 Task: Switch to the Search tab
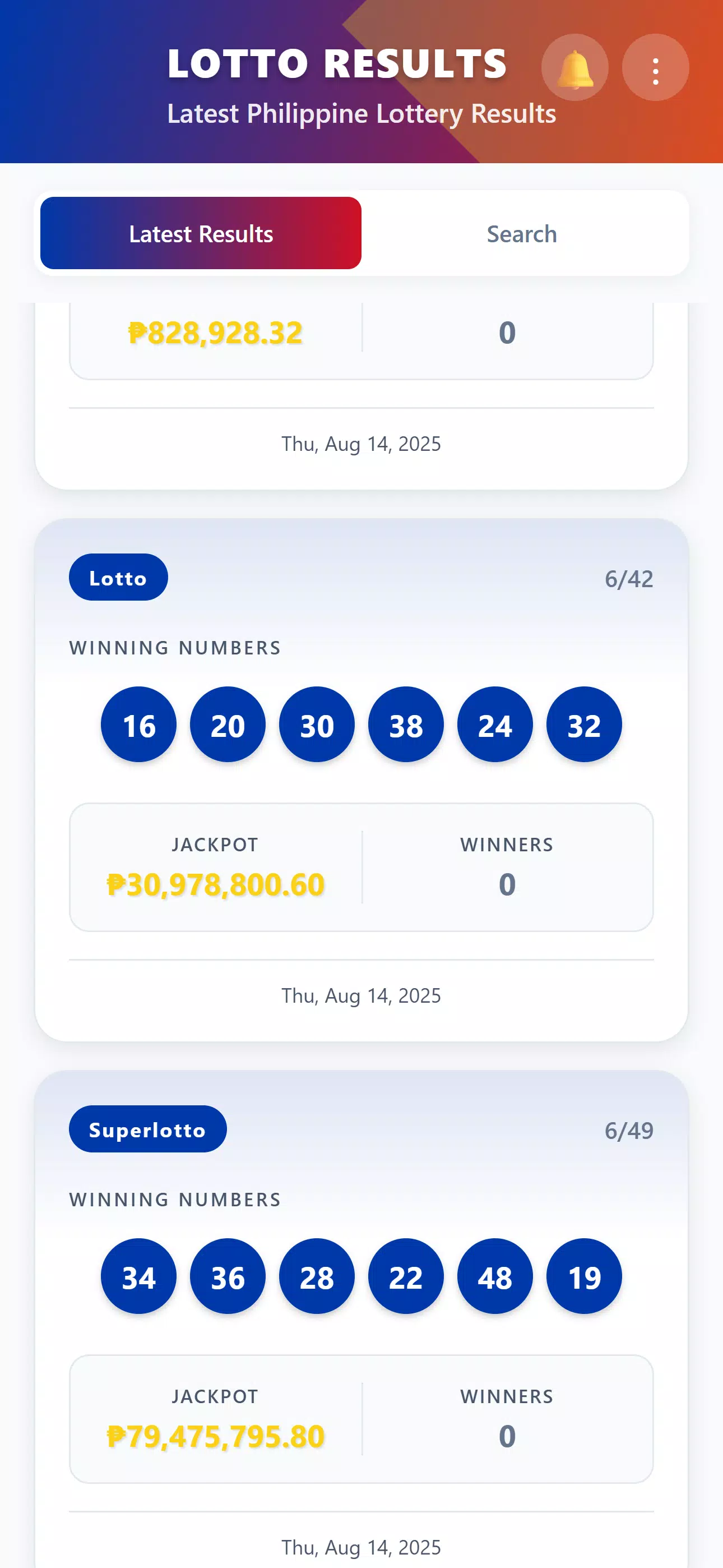click(x=522, y=234)
